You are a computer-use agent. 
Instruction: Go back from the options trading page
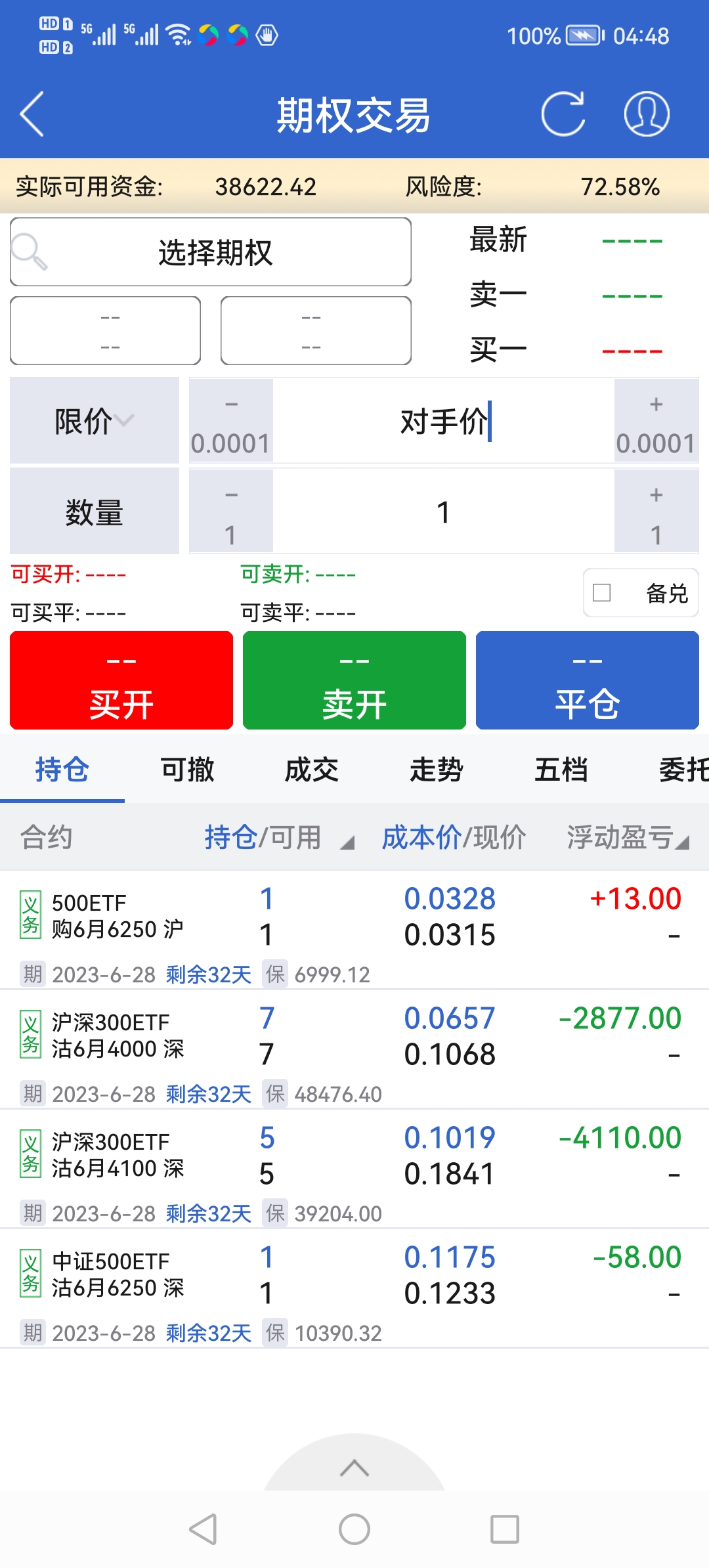coord(33,114)
